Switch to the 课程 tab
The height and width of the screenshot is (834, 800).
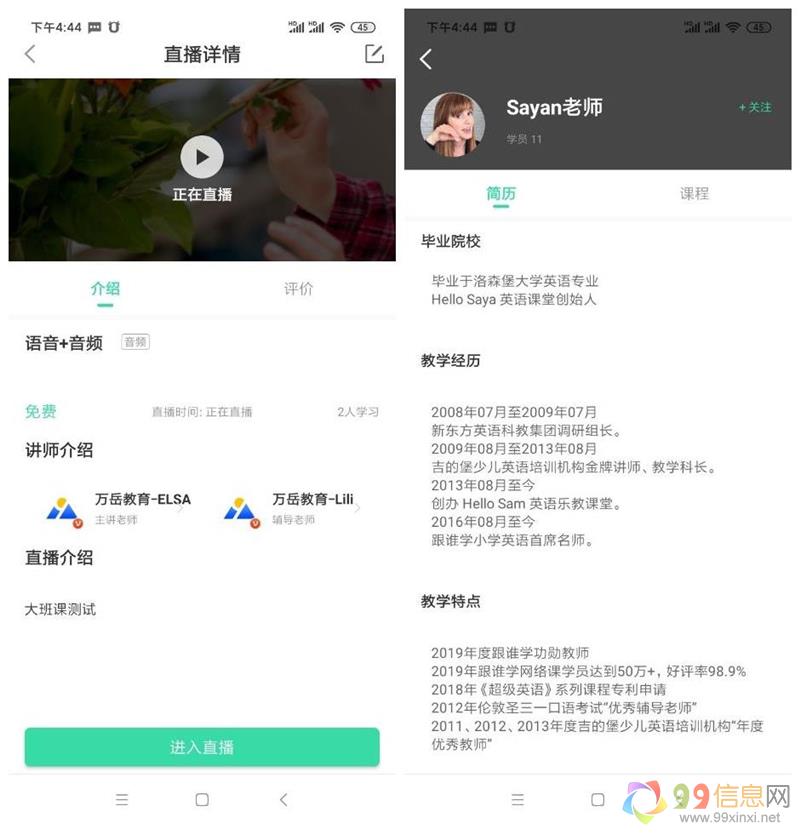694,194
